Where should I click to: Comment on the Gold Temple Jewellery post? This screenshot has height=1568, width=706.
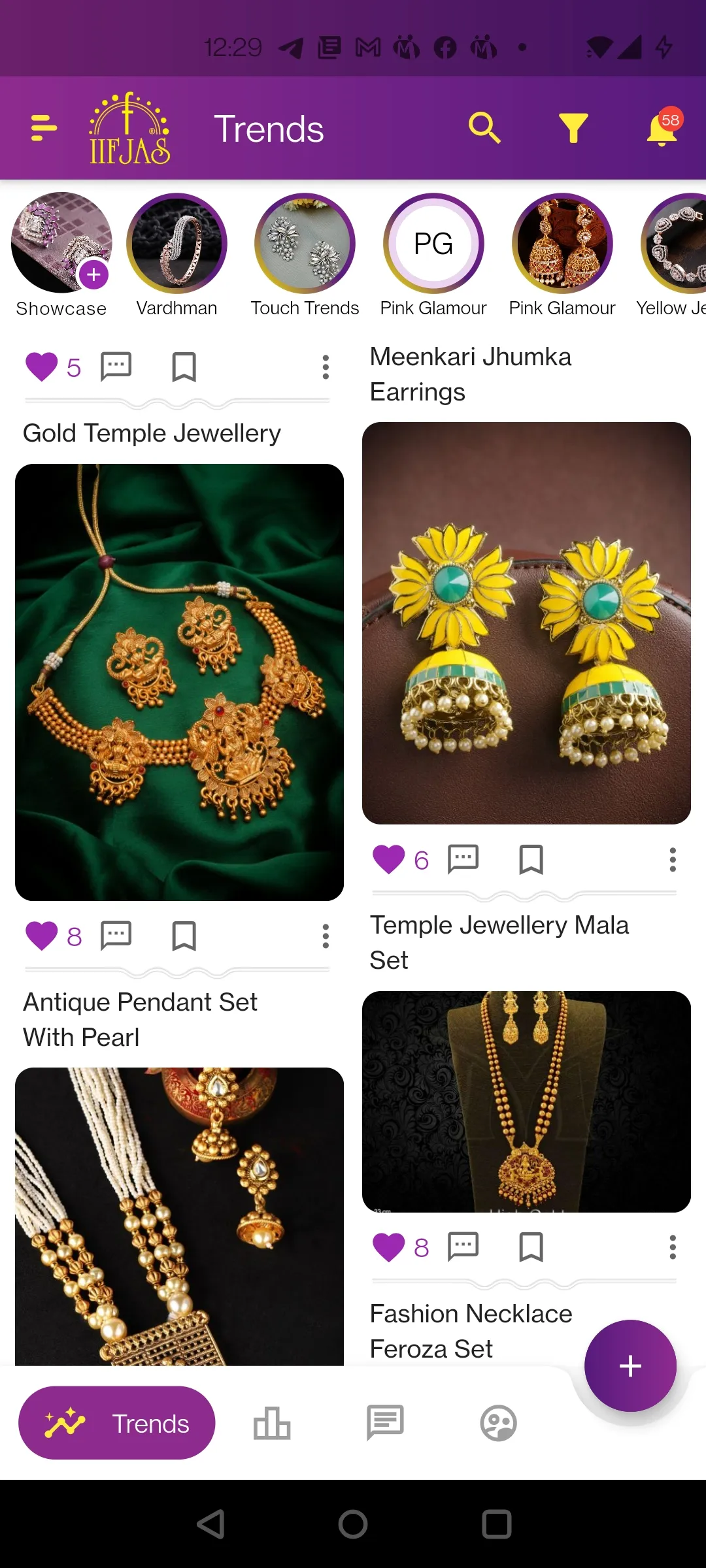coord(116,936)
